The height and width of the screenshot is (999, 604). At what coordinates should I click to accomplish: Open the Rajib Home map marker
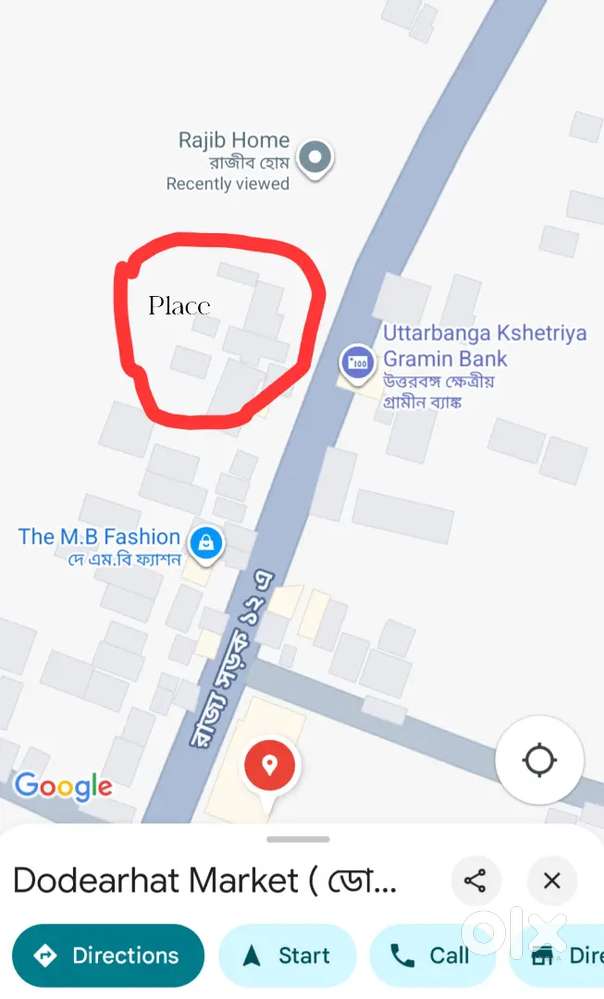[x=317, y=157]
